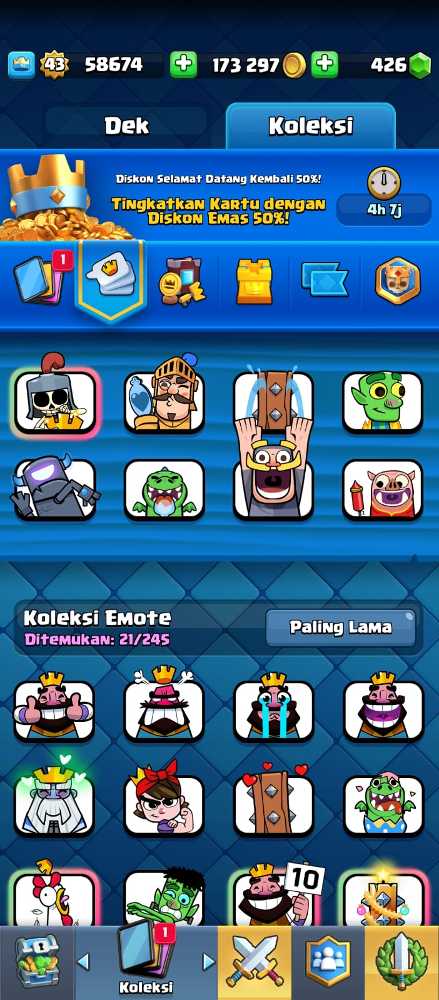Add more gold with the plus button

[x=183, y=64]
